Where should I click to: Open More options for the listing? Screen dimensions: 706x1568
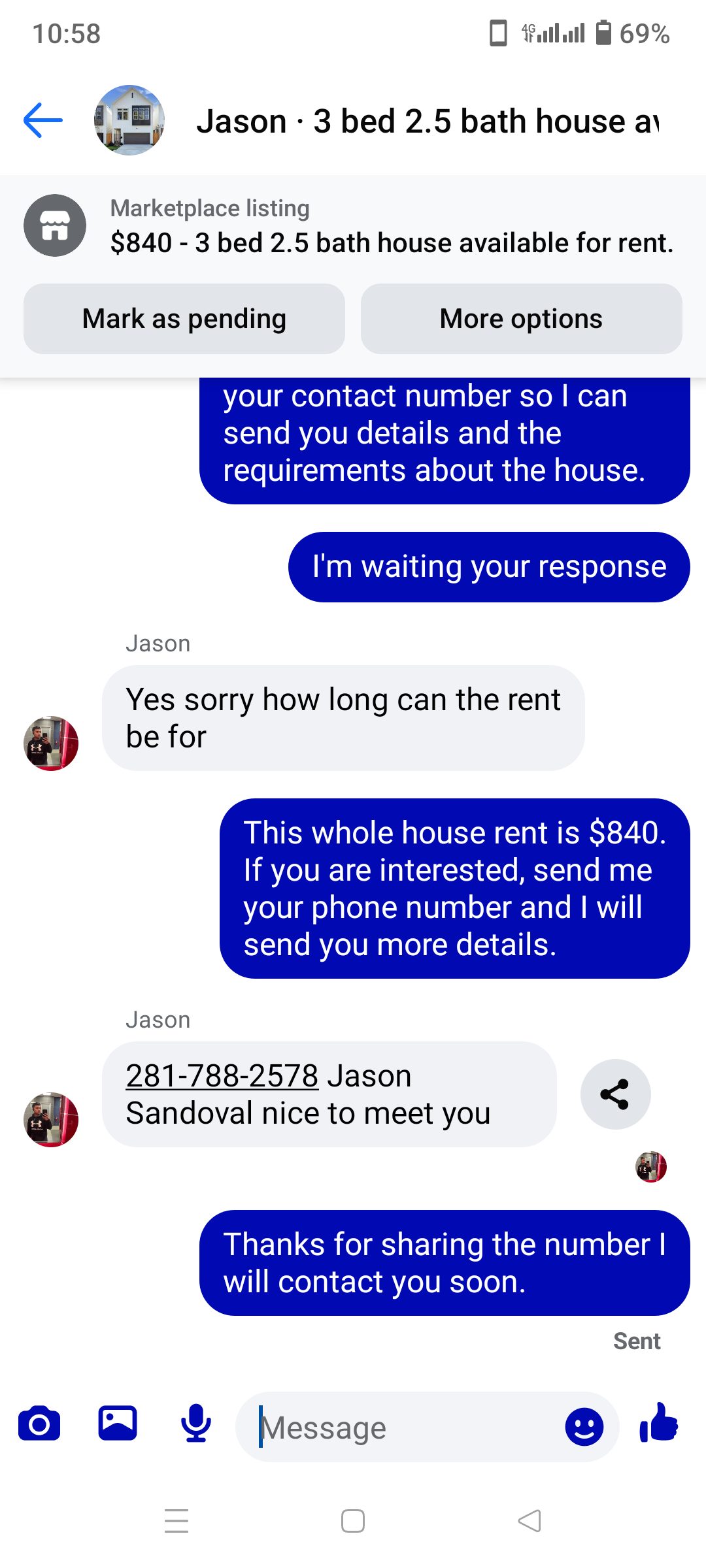[x=522, y=319]
